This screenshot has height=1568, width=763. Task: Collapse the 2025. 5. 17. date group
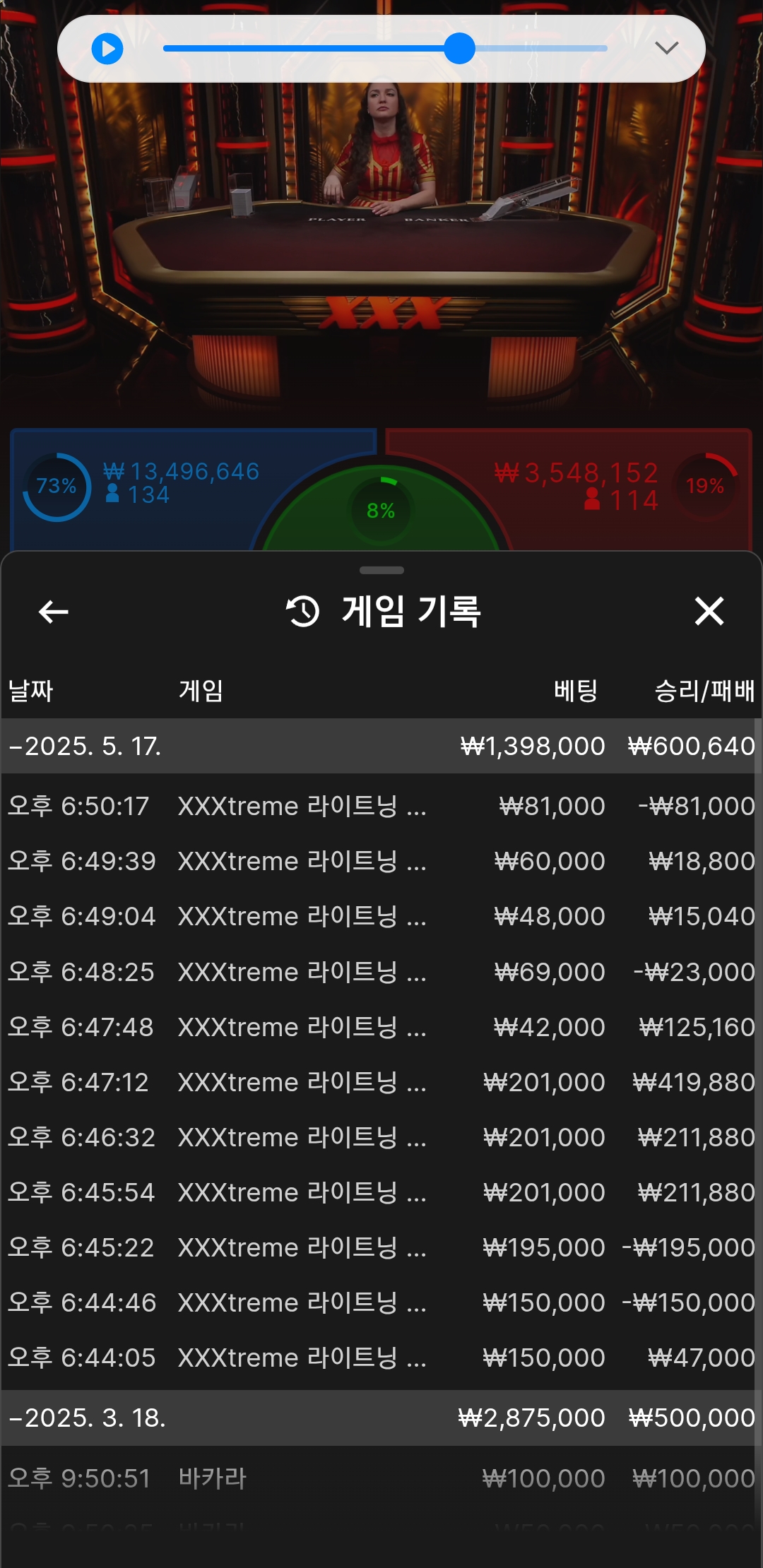pyautogui.click(x=85, y=747)
